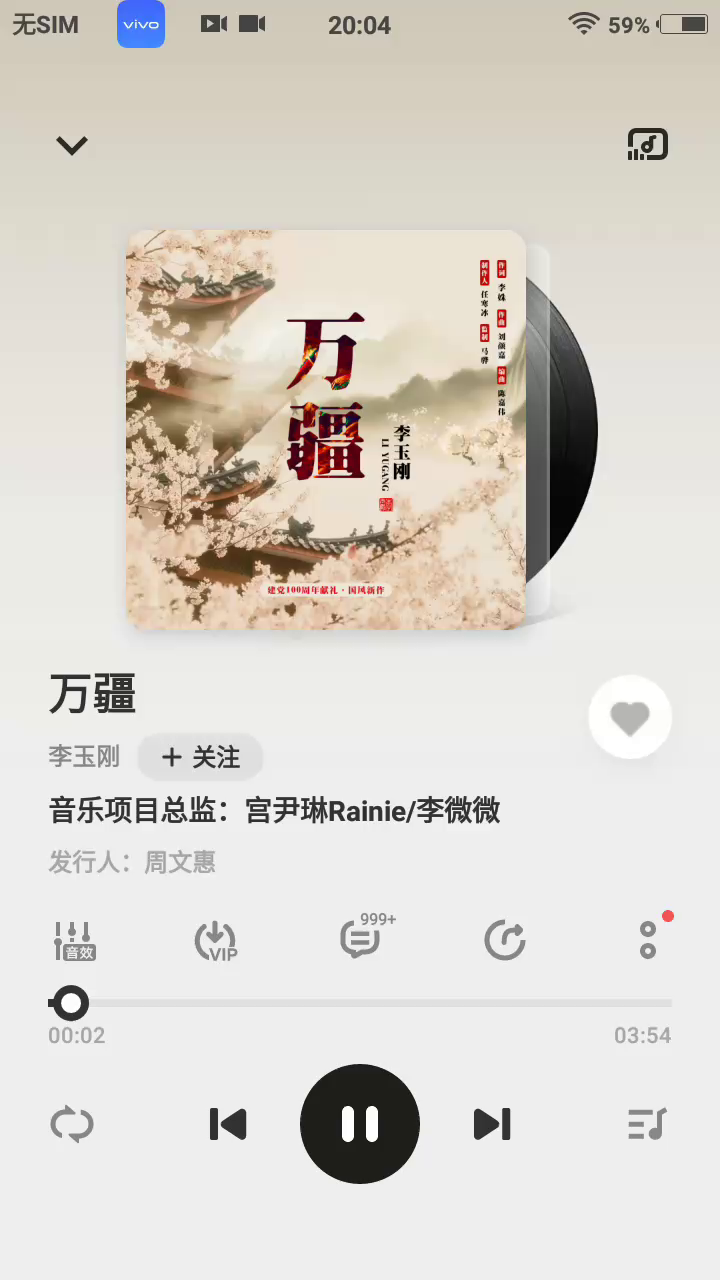Image resolution: width=720 pixels, height=1280 pixels.
Task: Open the more options menu
Action: pyautogui.click(x=648, y=940)
